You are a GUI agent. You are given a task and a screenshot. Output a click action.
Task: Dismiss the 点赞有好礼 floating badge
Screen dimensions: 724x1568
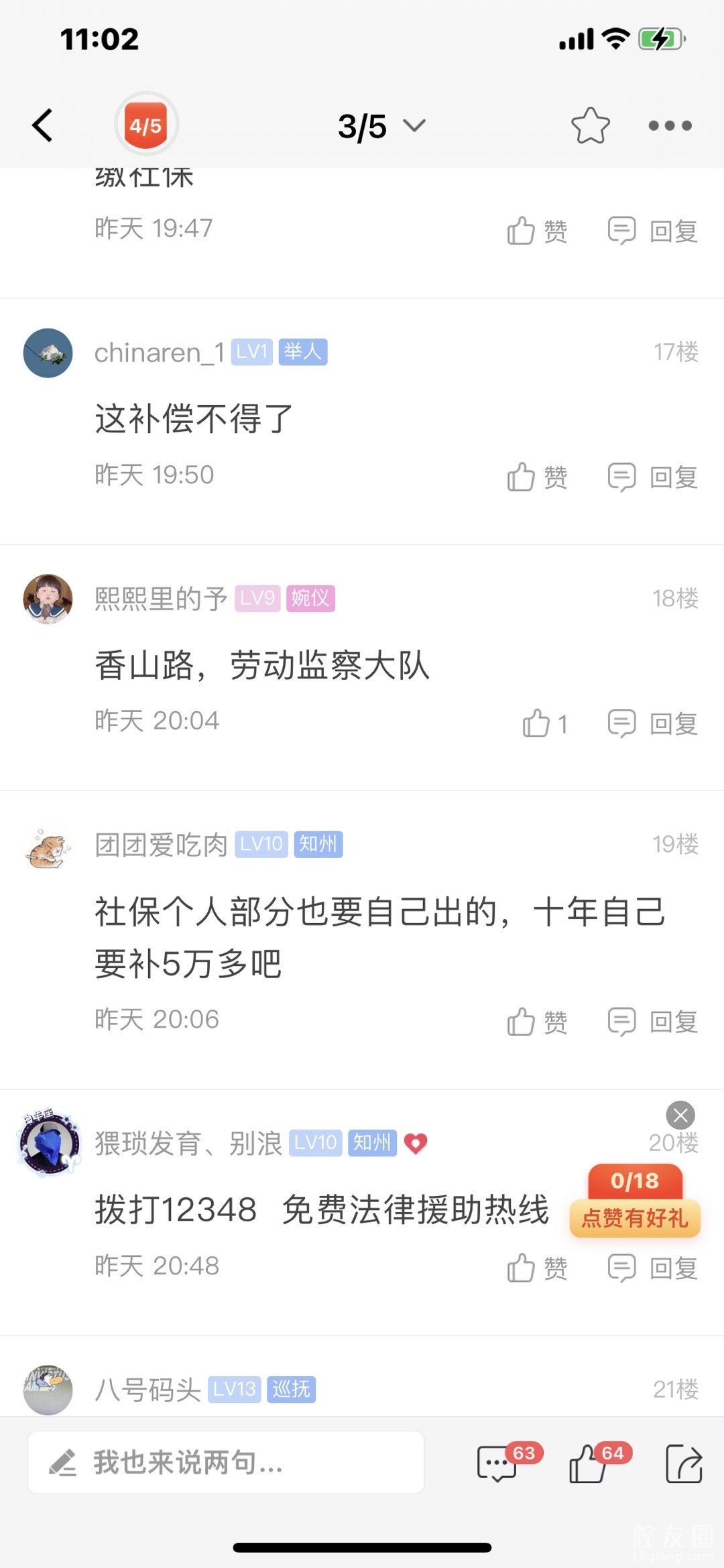coord(680,1115)
